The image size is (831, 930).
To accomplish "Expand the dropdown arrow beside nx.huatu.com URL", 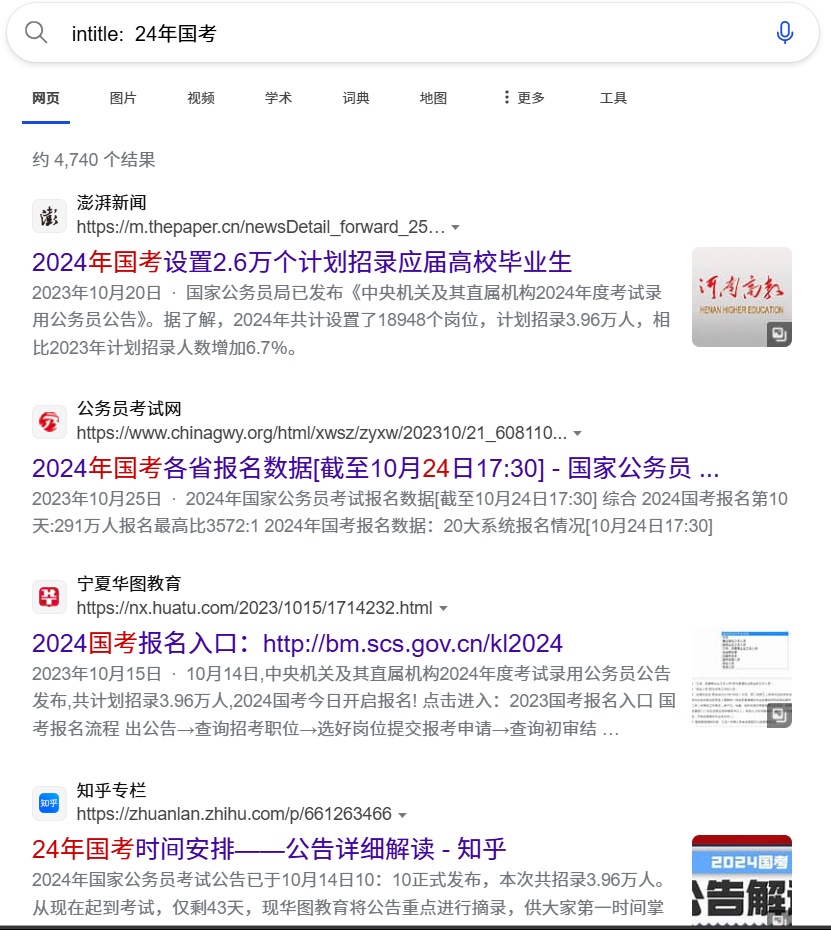I will 443,609.
